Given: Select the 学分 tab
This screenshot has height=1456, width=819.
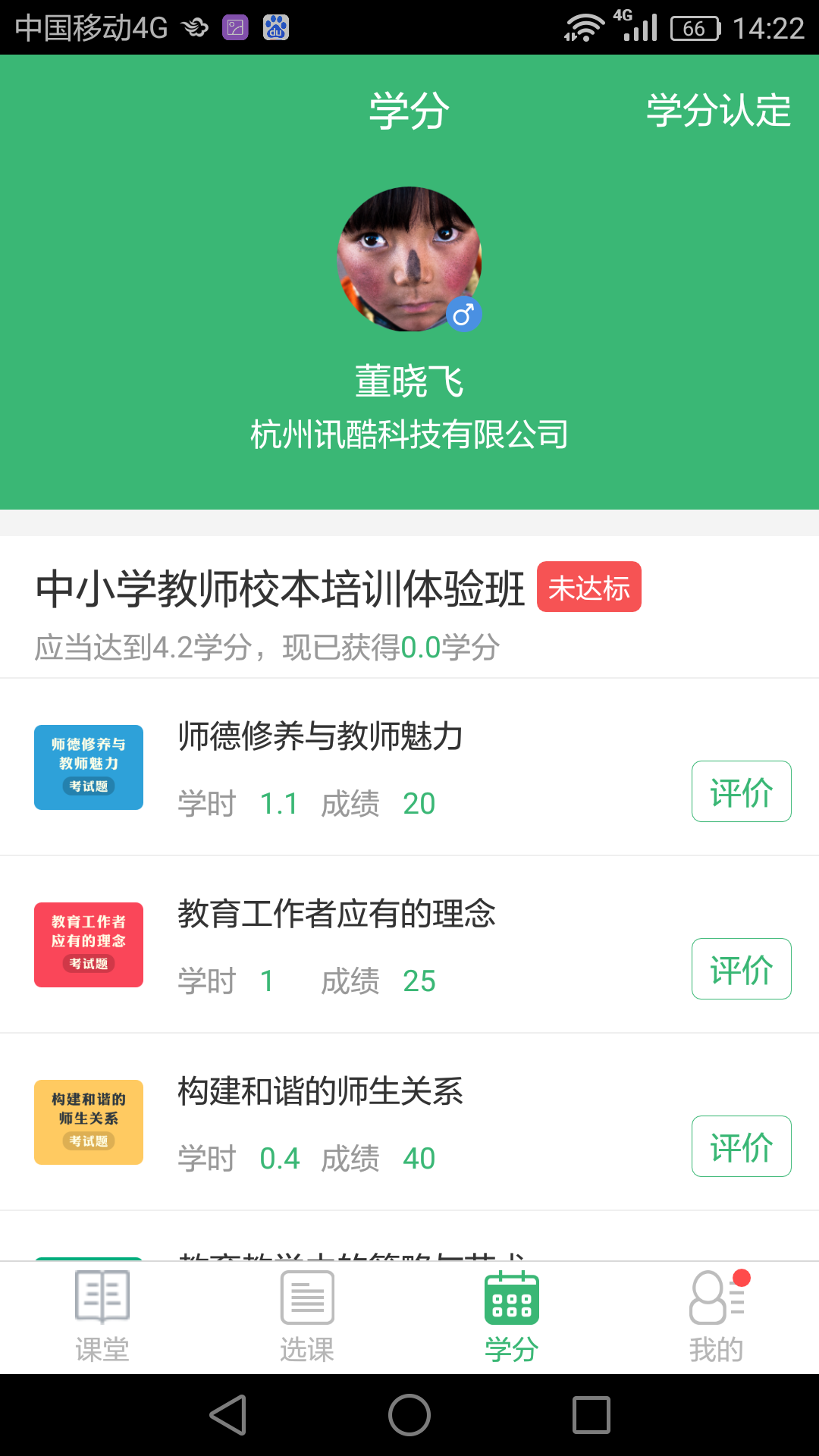Looking at the screenshot, I should point(512,1318).
